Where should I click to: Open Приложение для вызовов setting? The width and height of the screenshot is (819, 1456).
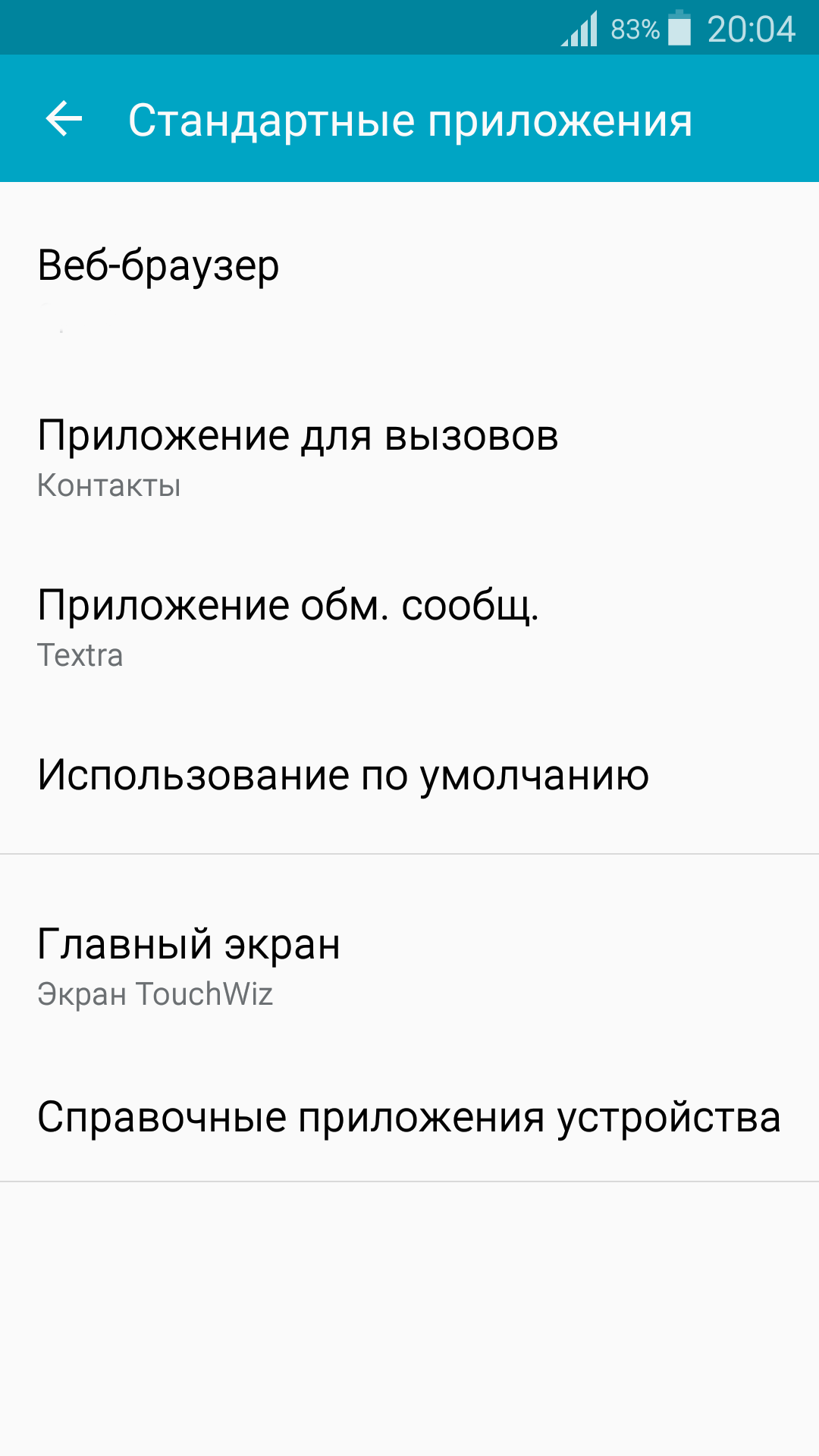pyautogui.click(x=409, y=457)
